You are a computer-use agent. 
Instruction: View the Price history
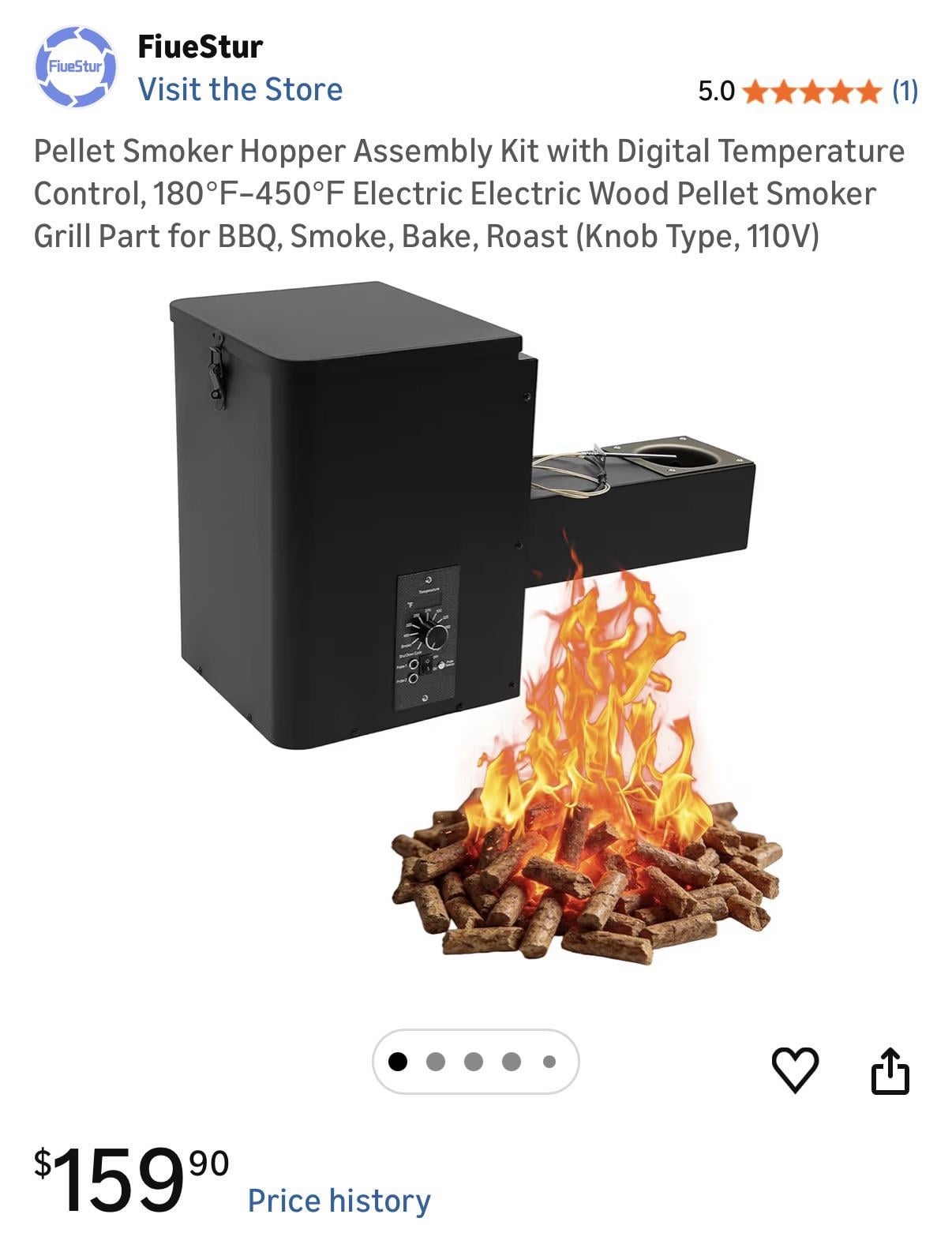point(339,1200)
